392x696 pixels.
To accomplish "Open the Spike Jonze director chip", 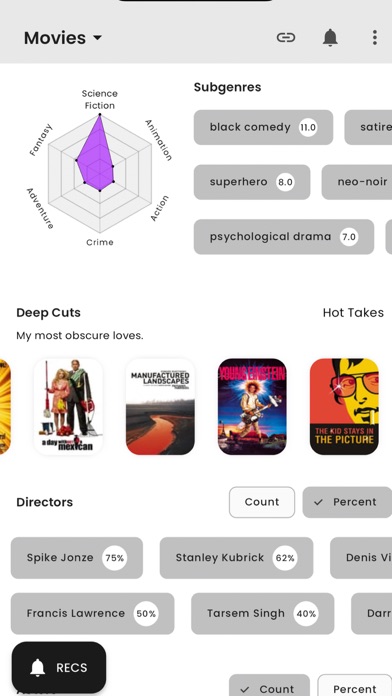I will click(77, 558).
